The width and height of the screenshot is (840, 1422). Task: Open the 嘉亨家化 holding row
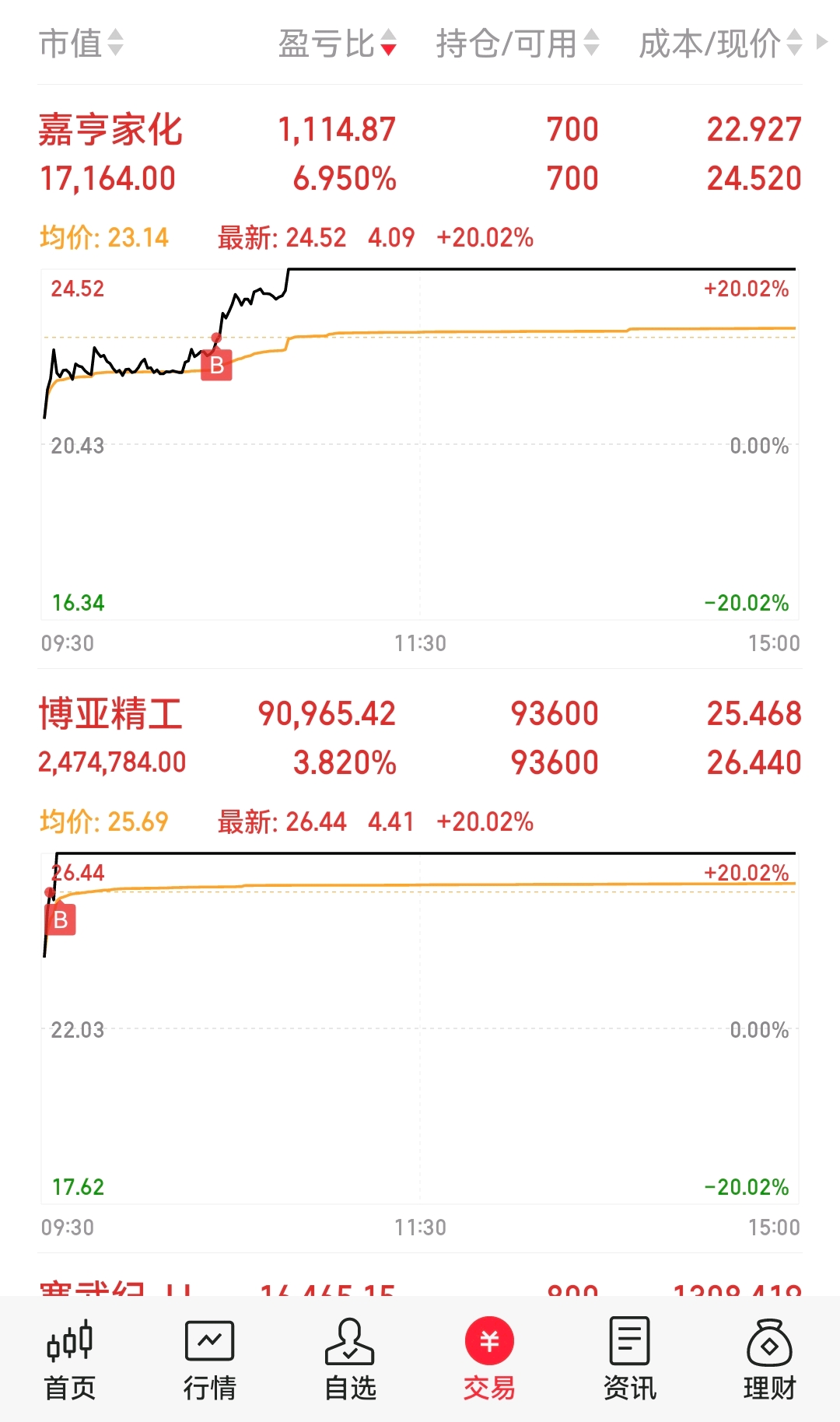(x=420, y=154)
